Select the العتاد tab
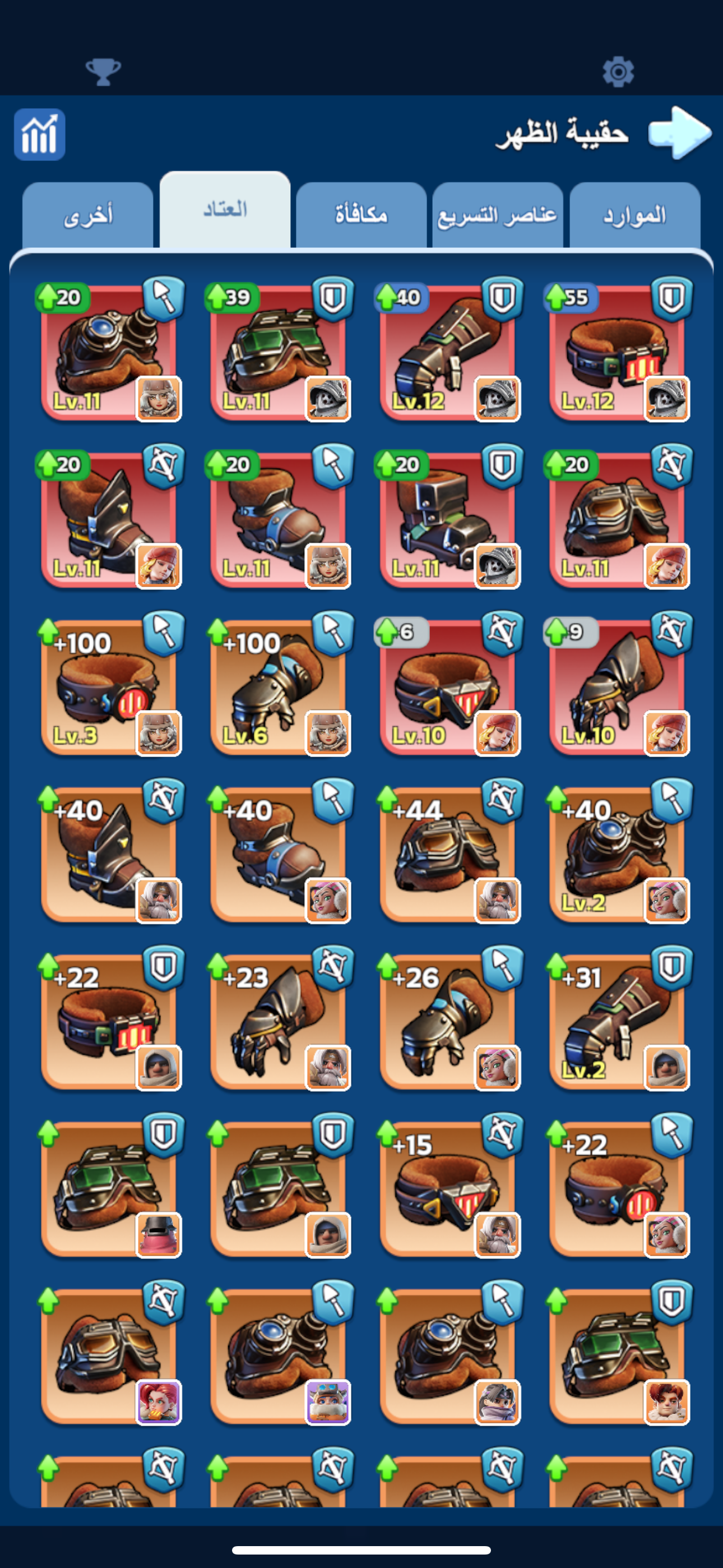Image resolution: width=723 pixels, height=1568 pixels. click(x=225, y=209)
